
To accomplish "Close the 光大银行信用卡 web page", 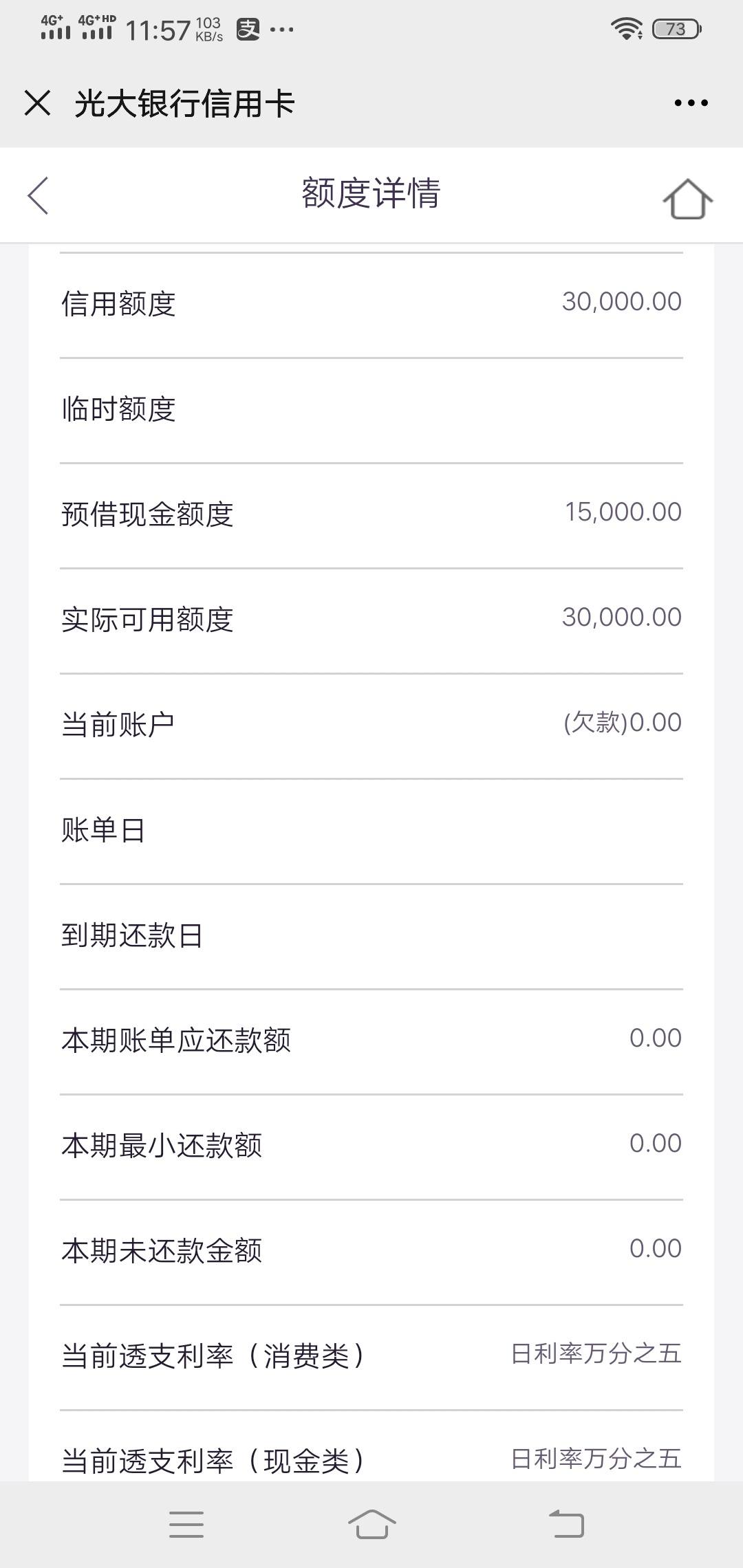I will point(37,103).
